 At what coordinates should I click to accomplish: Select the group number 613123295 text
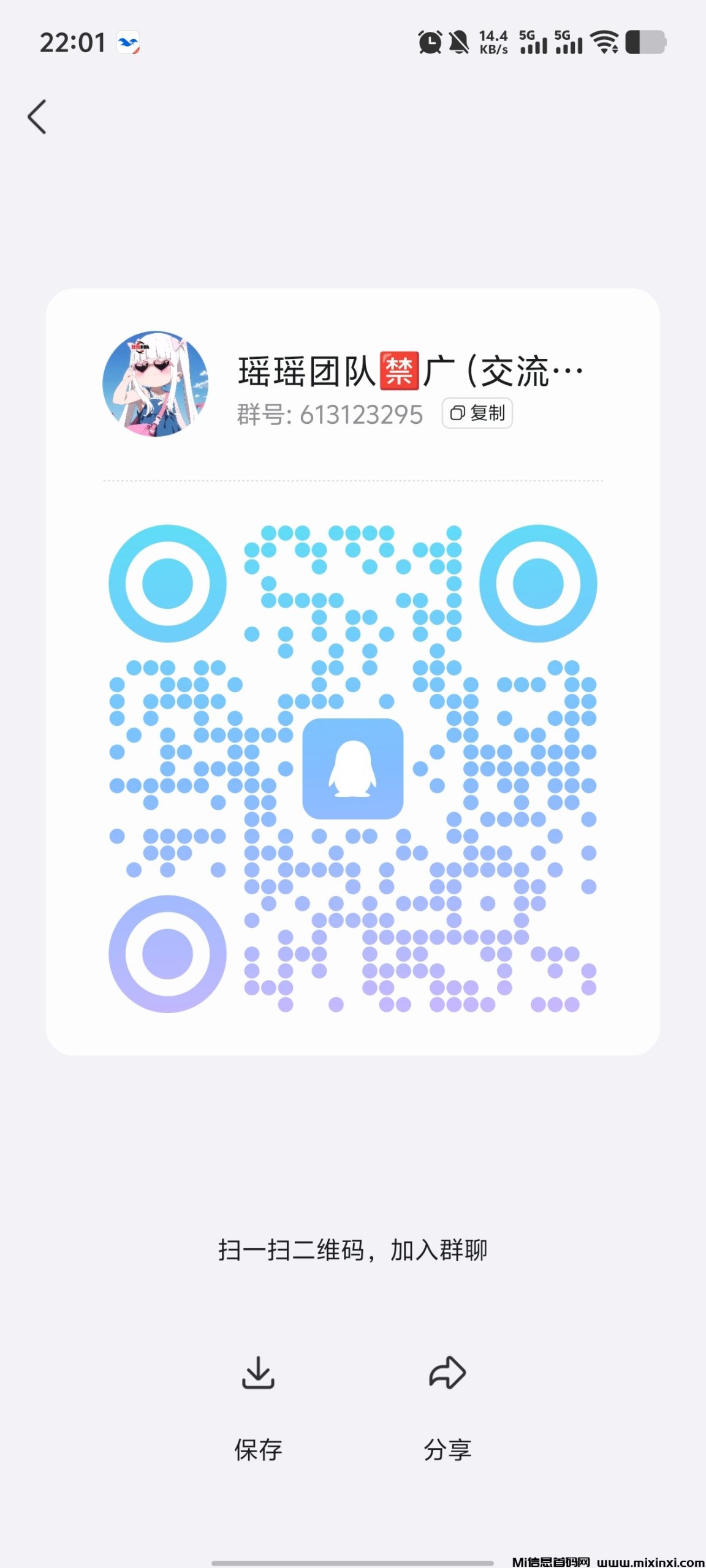click(362, 413)
